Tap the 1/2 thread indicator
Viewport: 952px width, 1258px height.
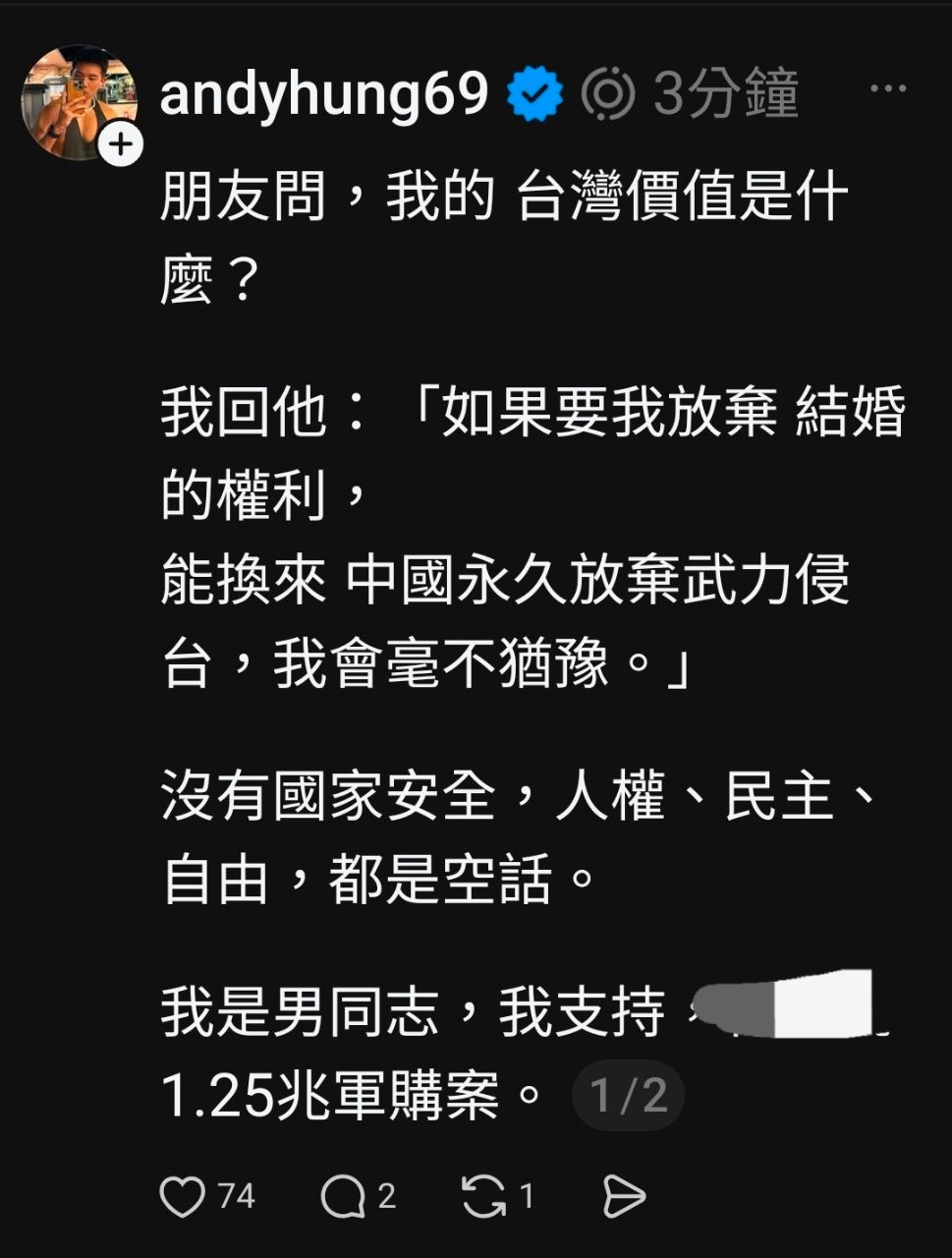pyautogui.click(x=628, y=1095)
